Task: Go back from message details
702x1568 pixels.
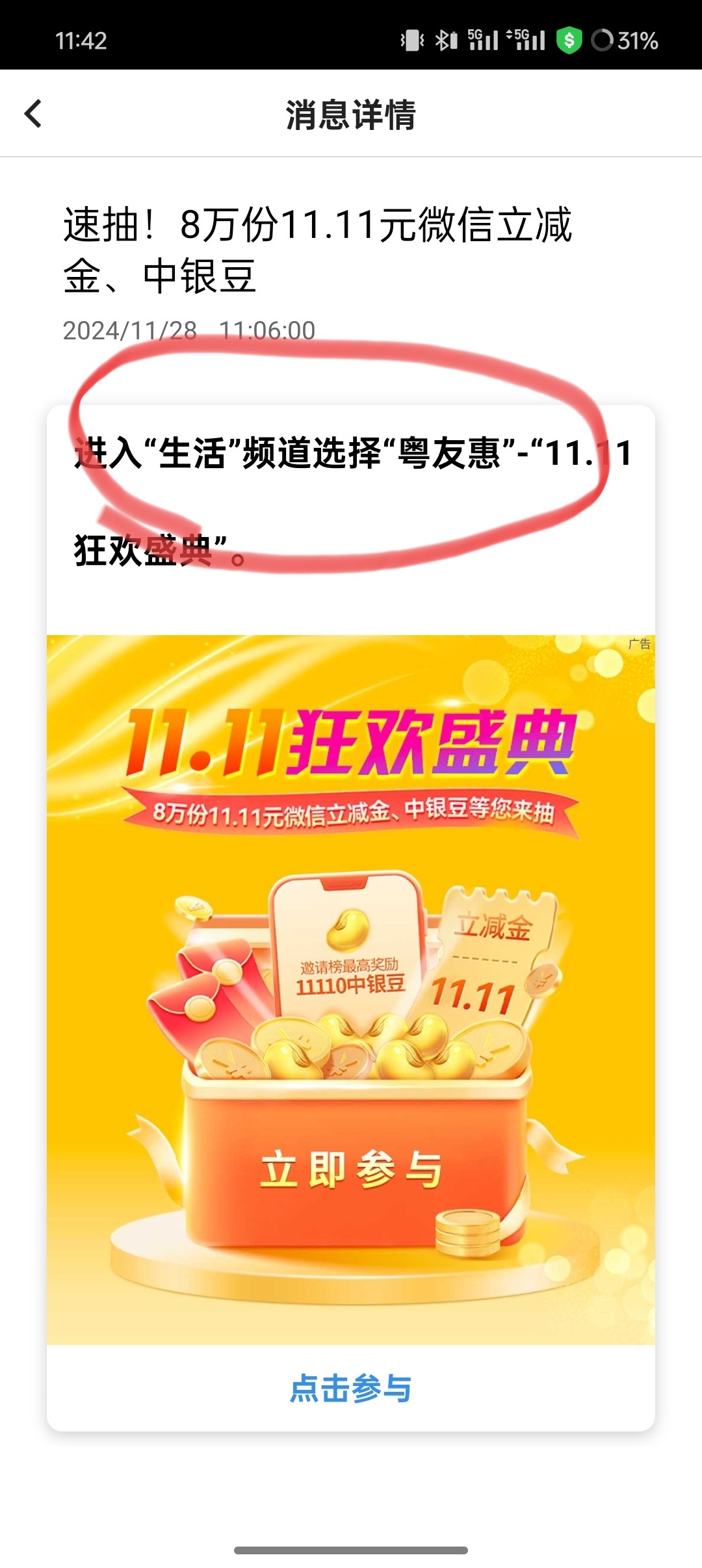Action: click(33, 114)
